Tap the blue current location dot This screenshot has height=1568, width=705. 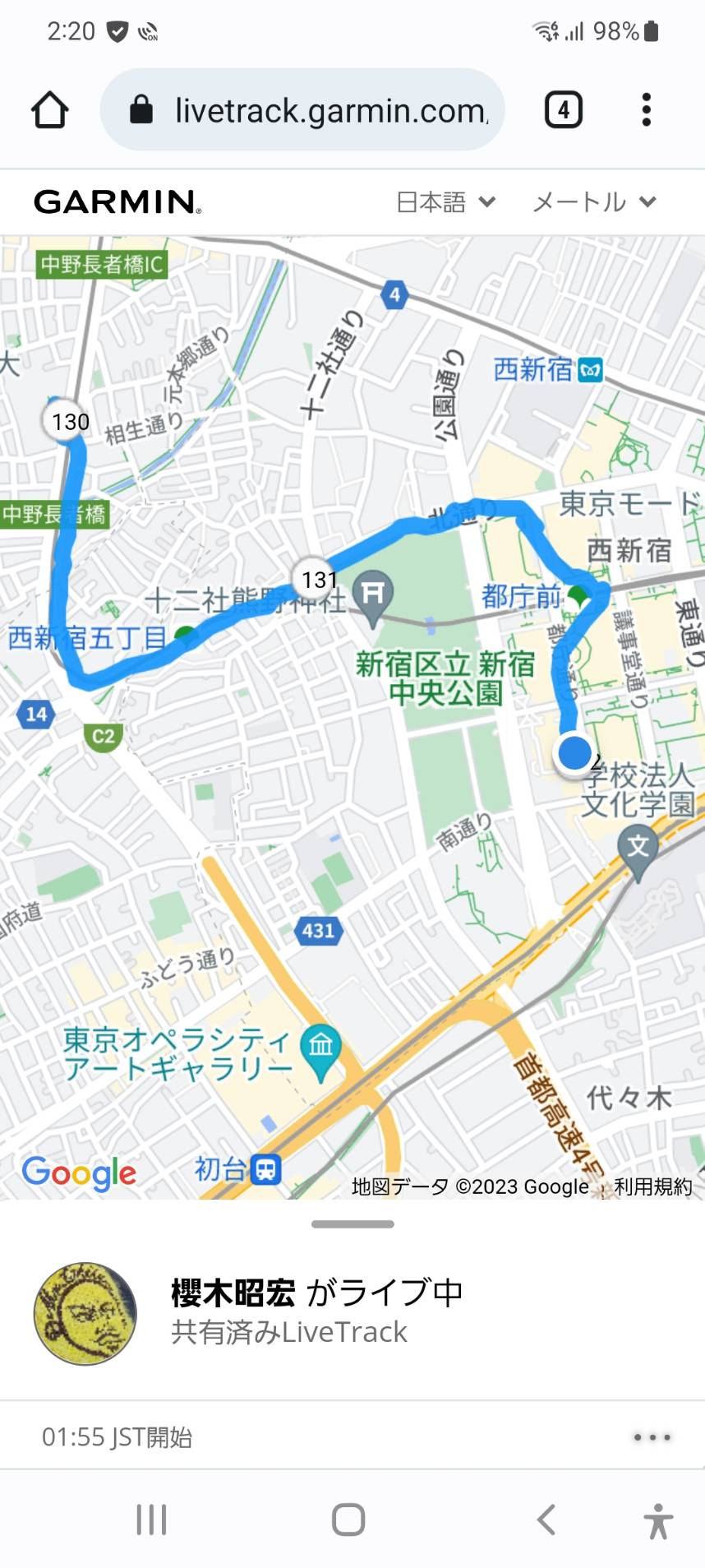(574, 752)
